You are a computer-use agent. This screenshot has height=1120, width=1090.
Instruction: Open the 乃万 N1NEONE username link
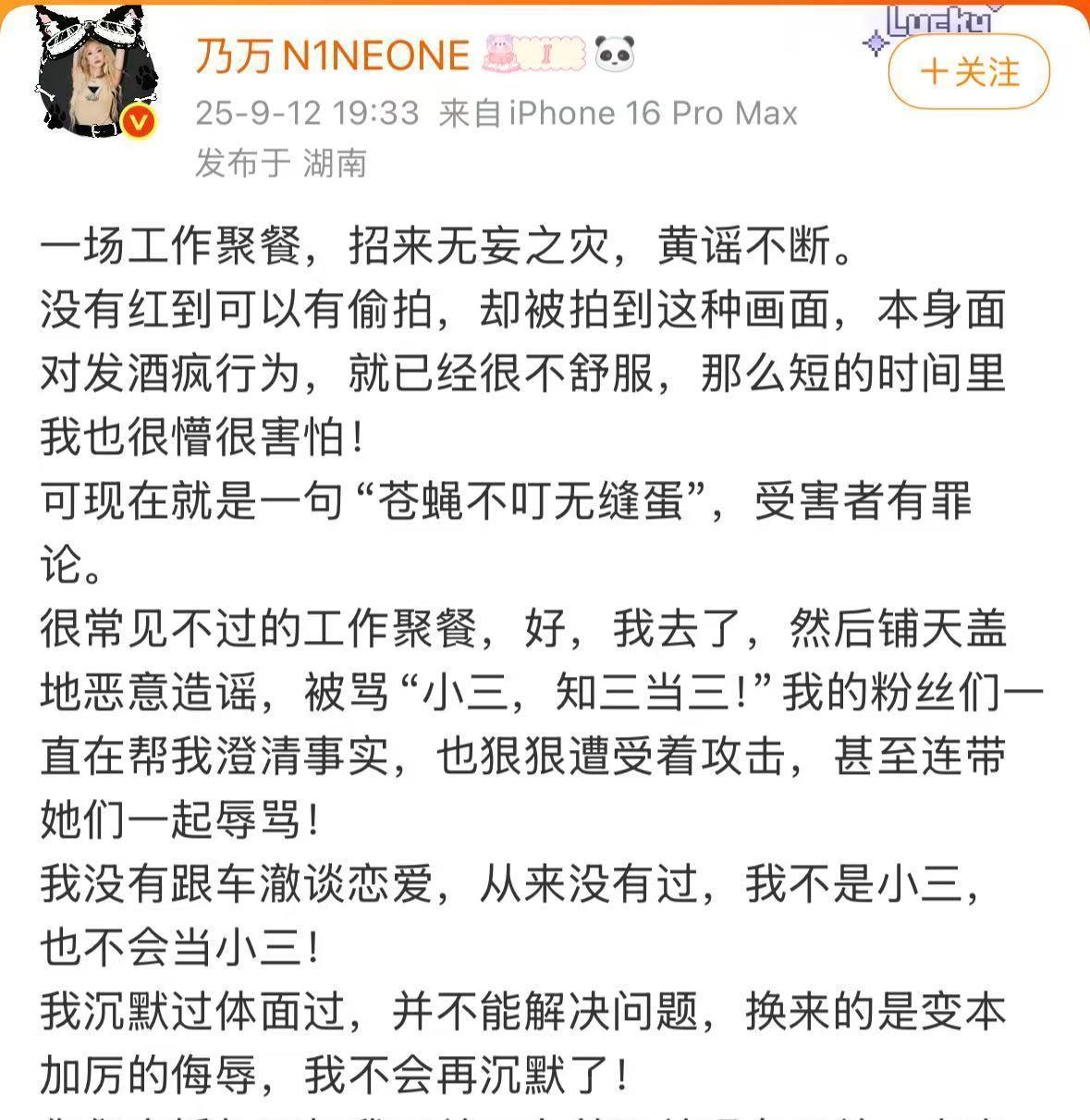333,55
